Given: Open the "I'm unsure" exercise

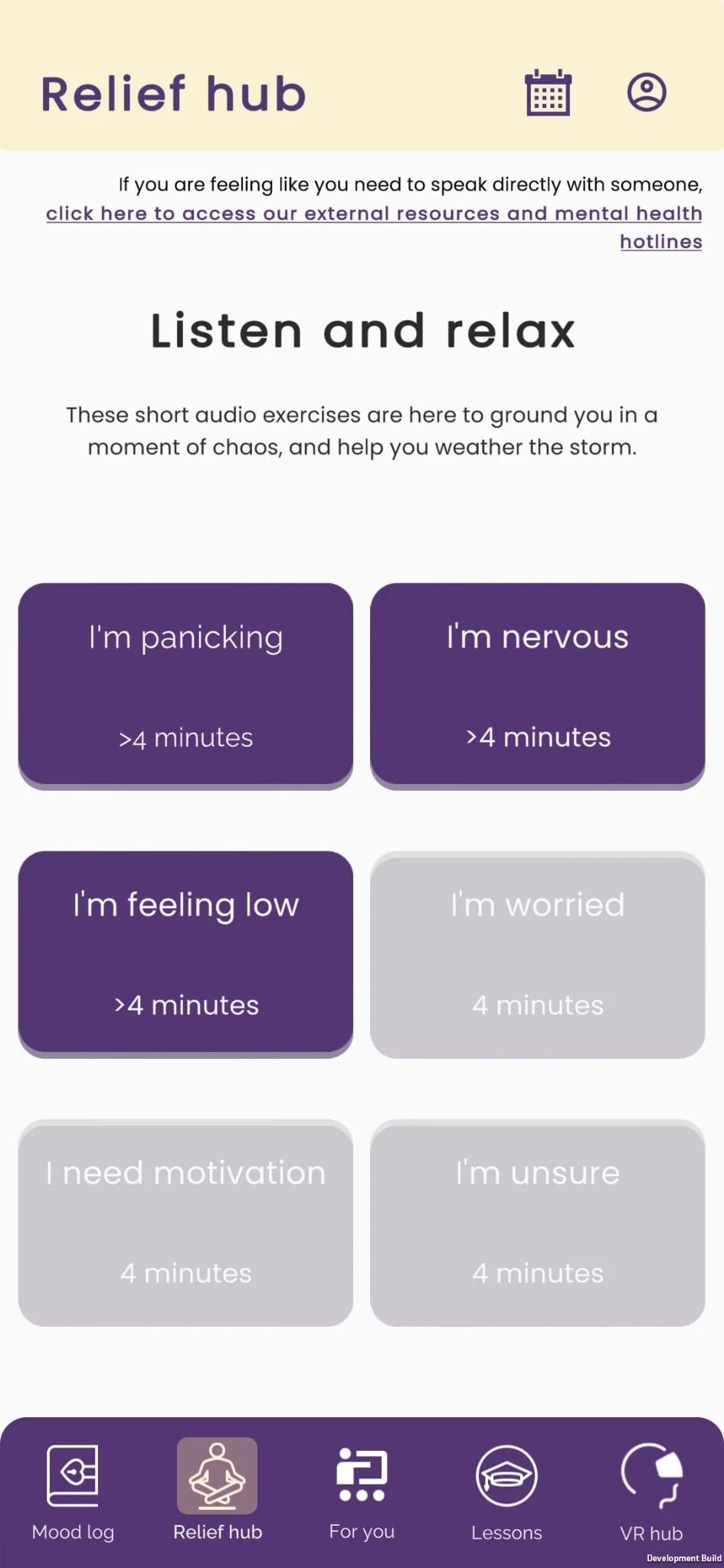Looking at the screenshot, I should (537, 1222).
